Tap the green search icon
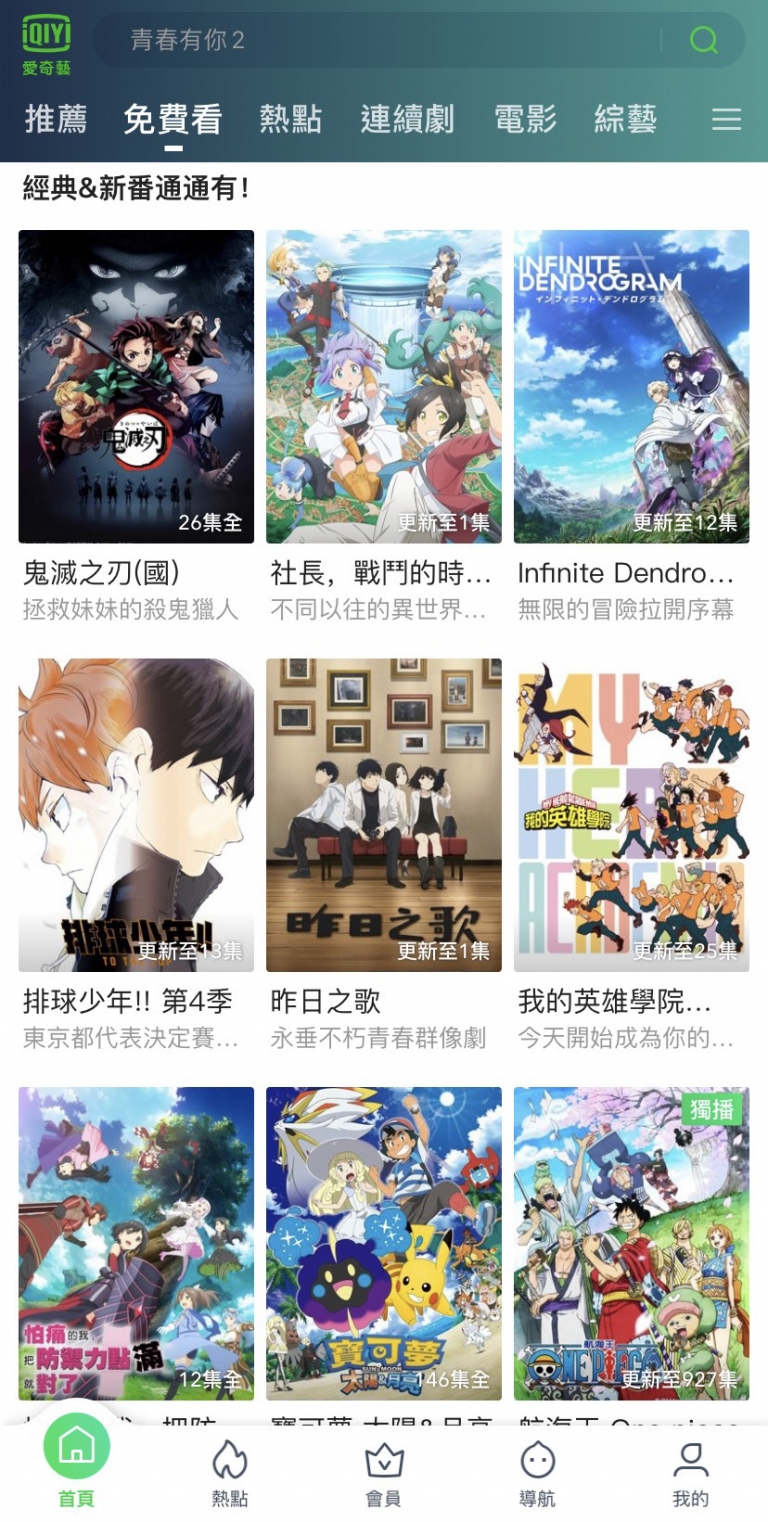768x1522 pixels. pyautogui.click(x=704, y=40)
